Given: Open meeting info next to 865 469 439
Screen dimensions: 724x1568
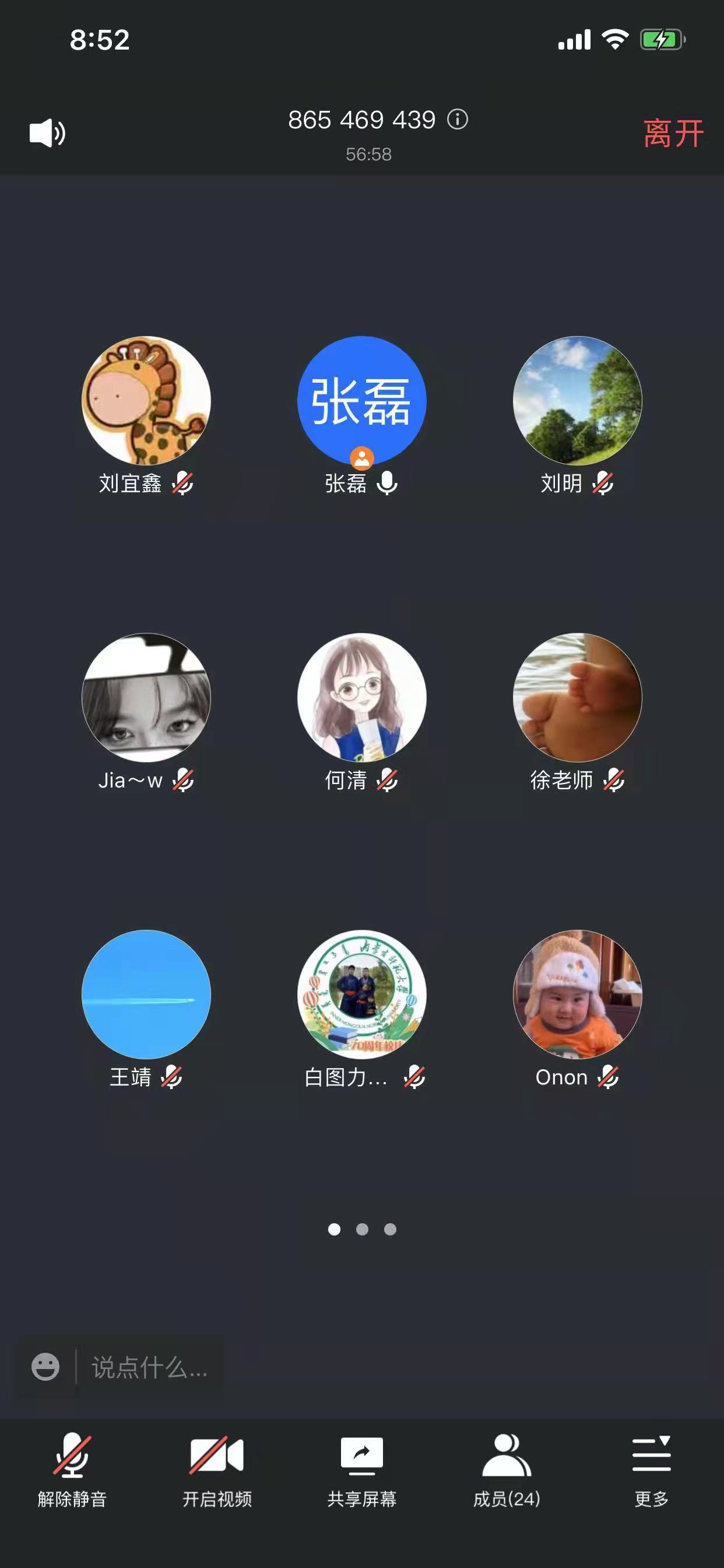Looking at the screenshot, I should tap(458, 120).
